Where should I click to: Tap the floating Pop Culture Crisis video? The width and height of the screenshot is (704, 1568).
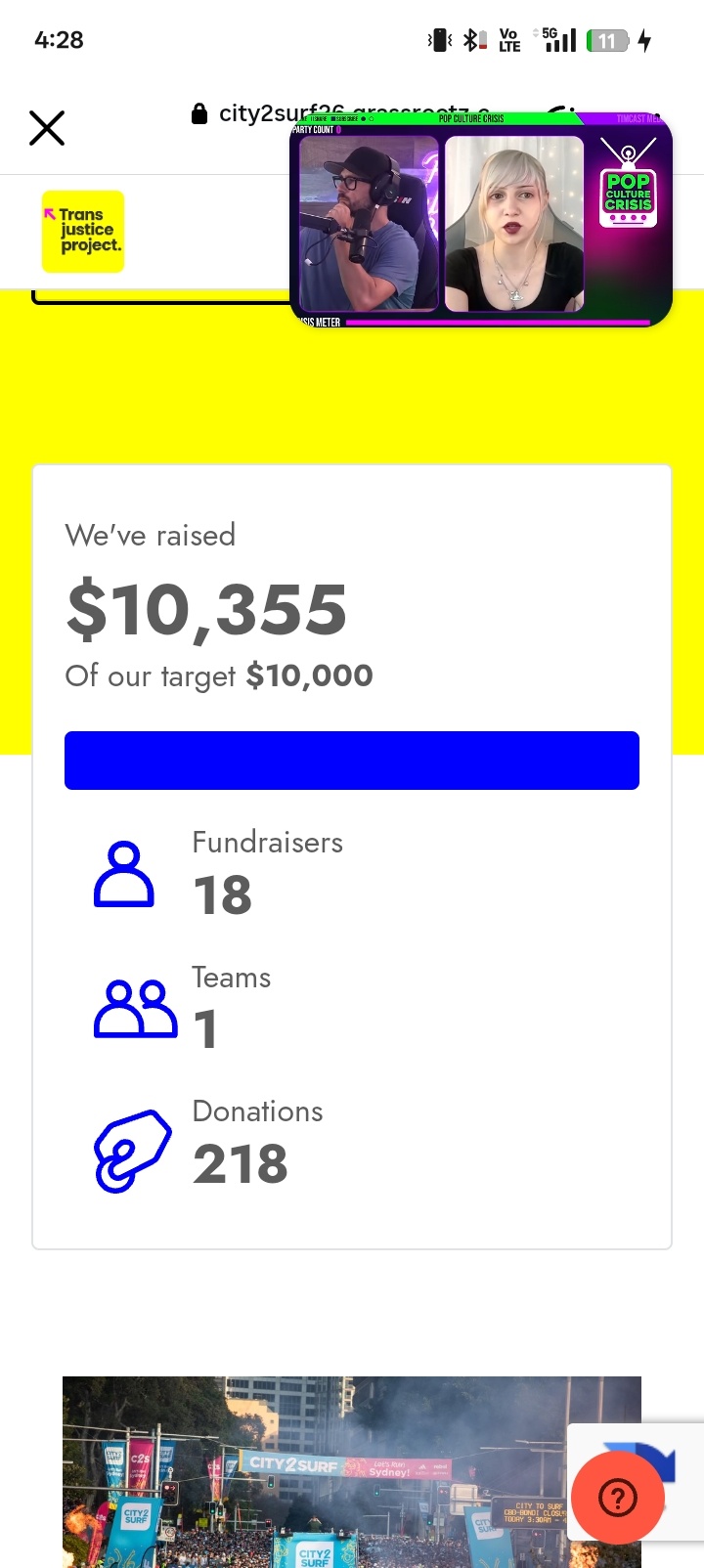tap(481, 219)
